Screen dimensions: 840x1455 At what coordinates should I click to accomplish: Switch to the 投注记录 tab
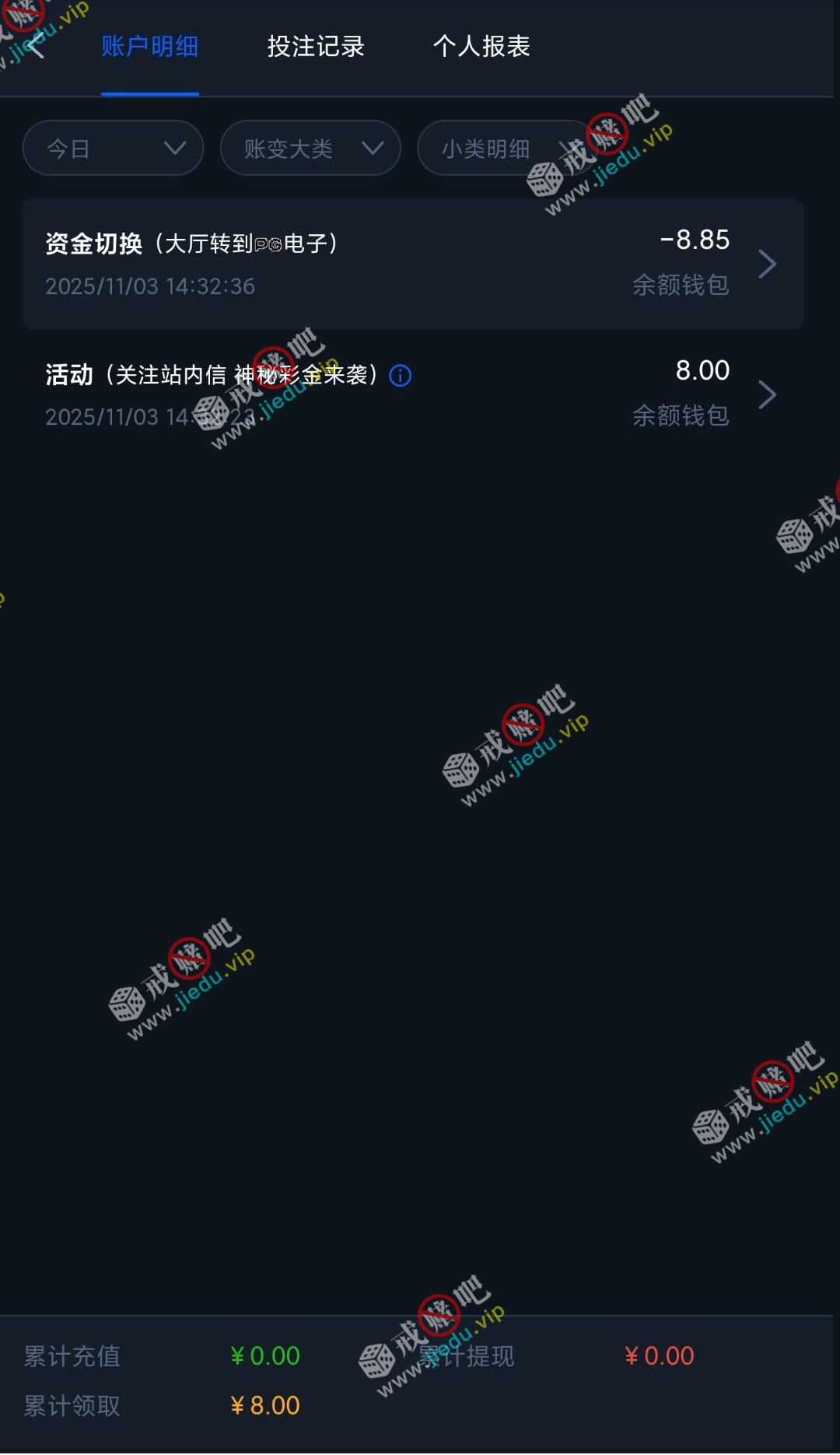pos(316,47)
